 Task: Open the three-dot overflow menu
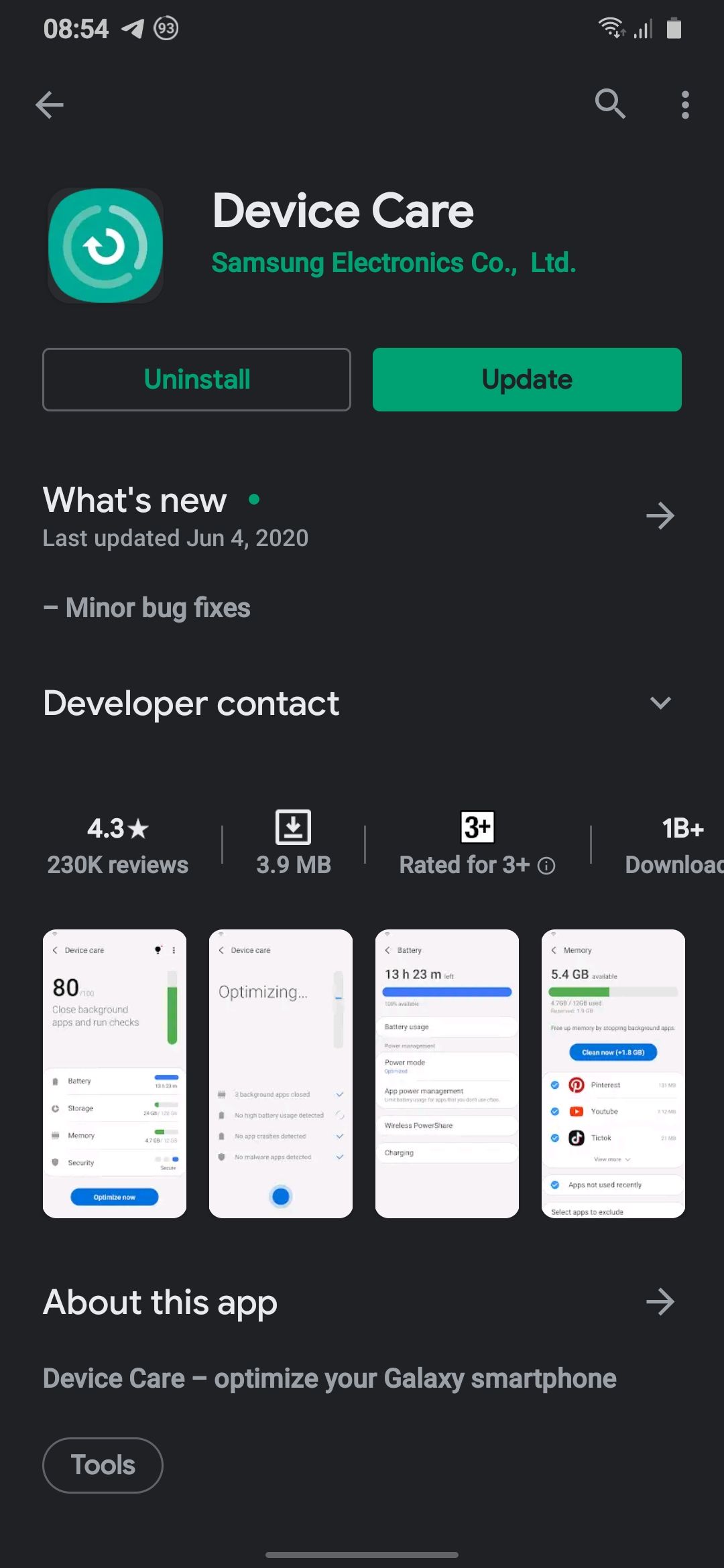click(x=684, y=105)
